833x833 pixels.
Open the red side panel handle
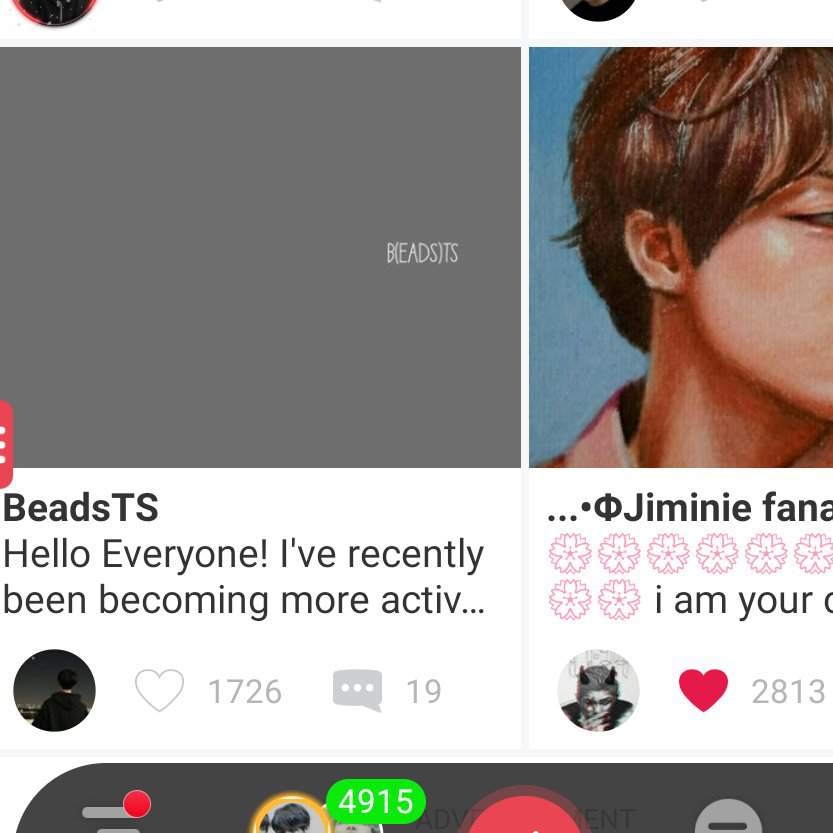click(5, 444)
